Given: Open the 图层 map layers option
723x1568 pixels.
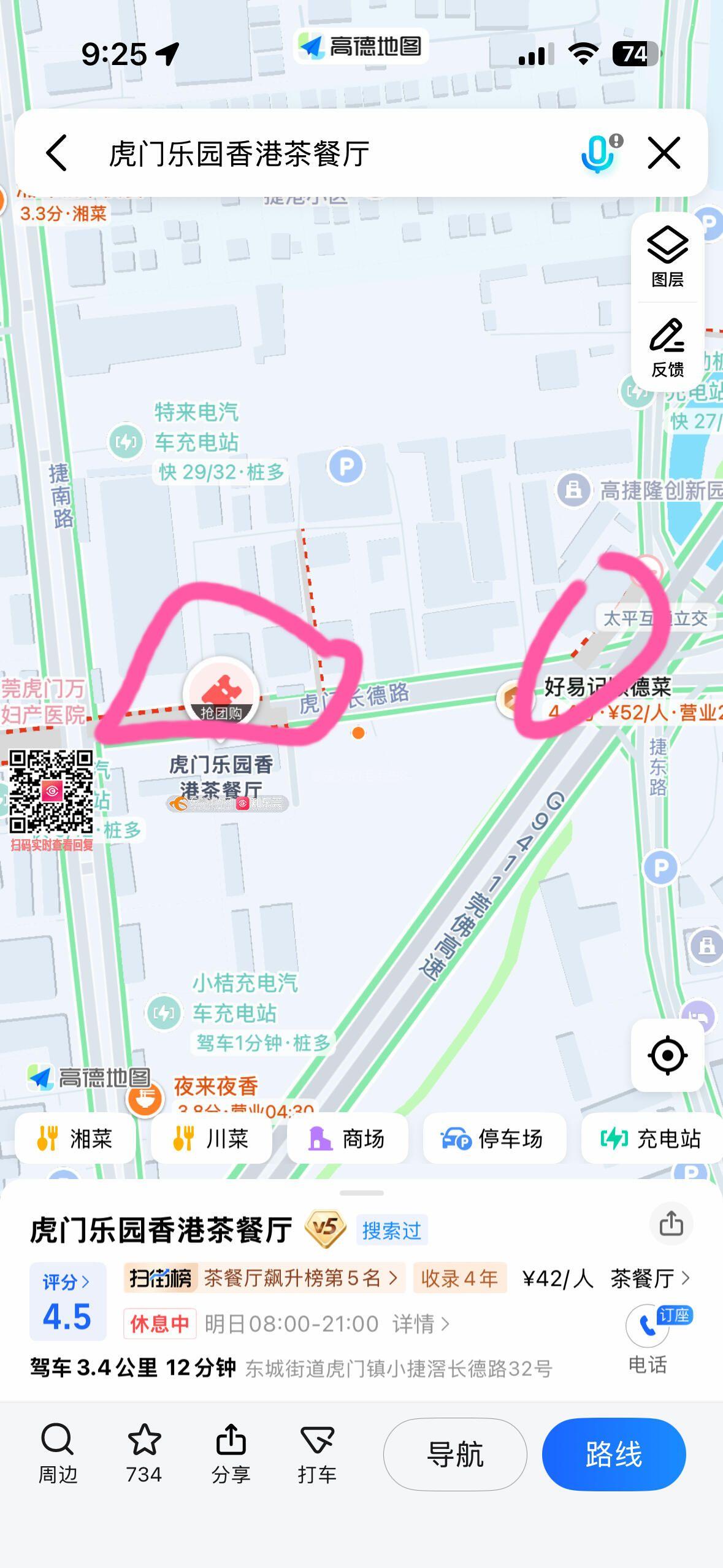Looking at the screenshot, I should point(667,257).
